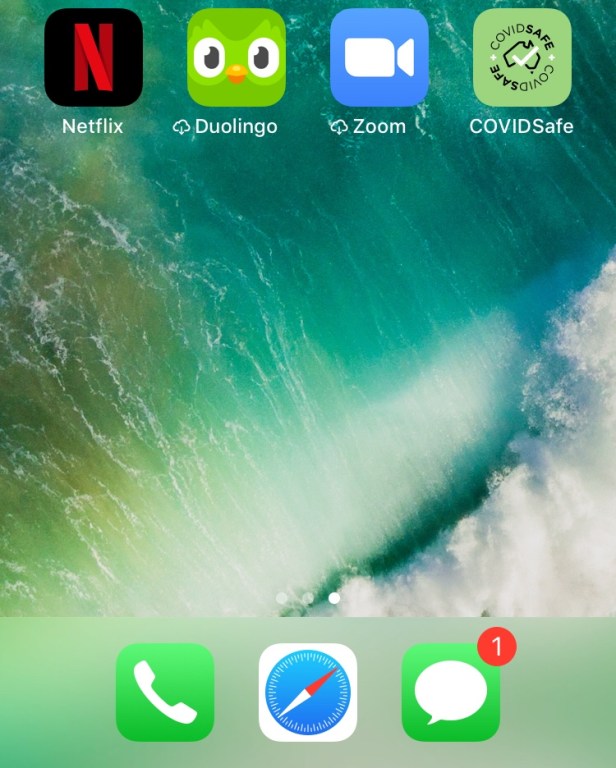Viewport: 616px width, 768px height.
Task: Launch the COVIDSafe app
Action: click(521, 58)
